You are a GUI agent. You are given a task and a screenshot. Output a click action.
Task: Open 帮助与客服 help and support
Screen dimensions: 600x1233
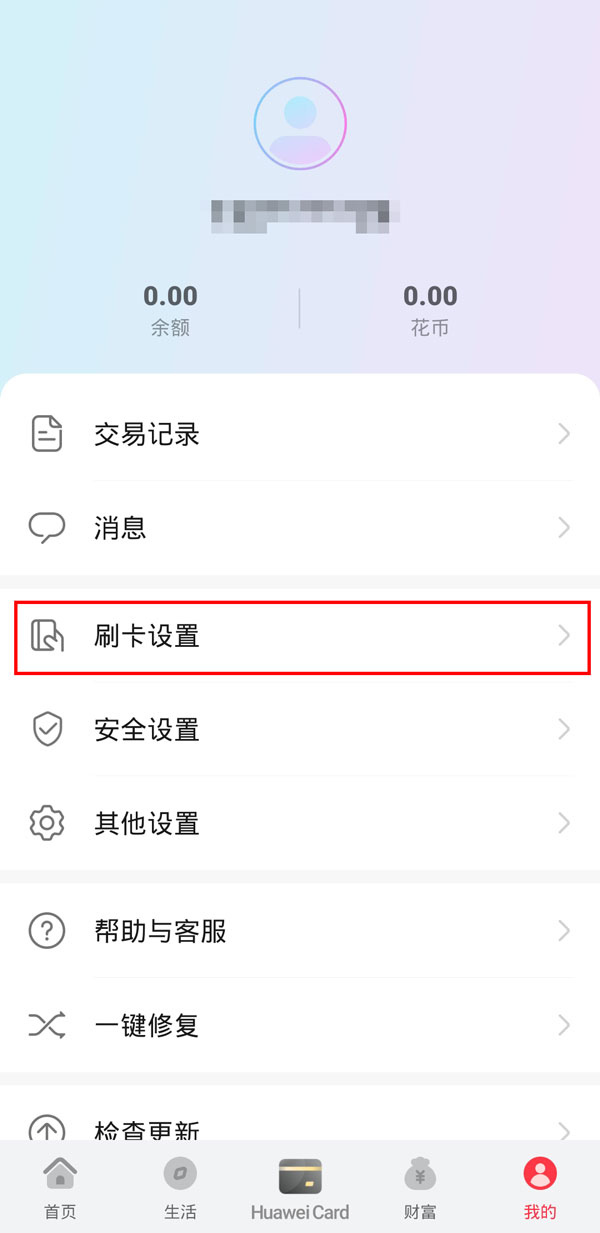click(x=300, y=931)
